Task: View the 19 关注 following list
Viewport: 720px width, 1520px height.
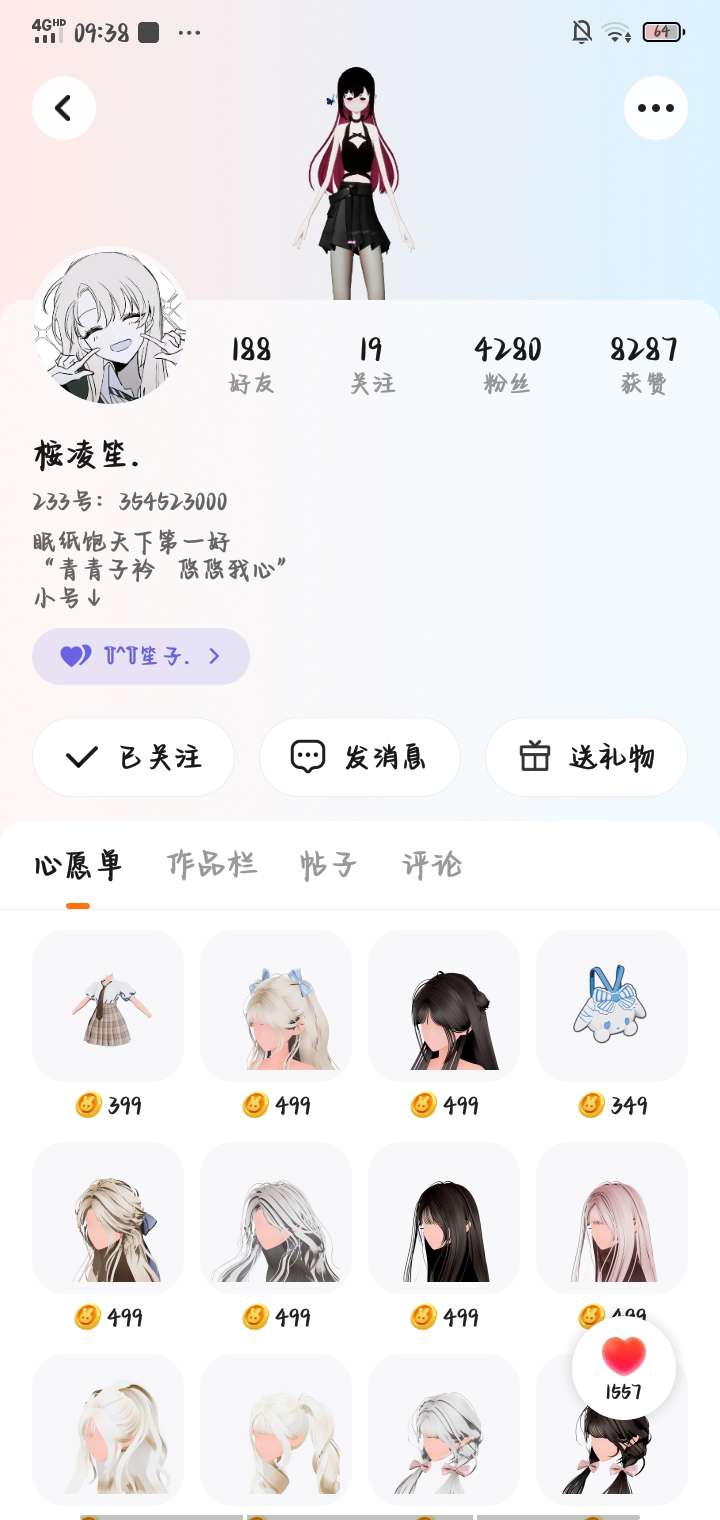Action: click(372, 363)
